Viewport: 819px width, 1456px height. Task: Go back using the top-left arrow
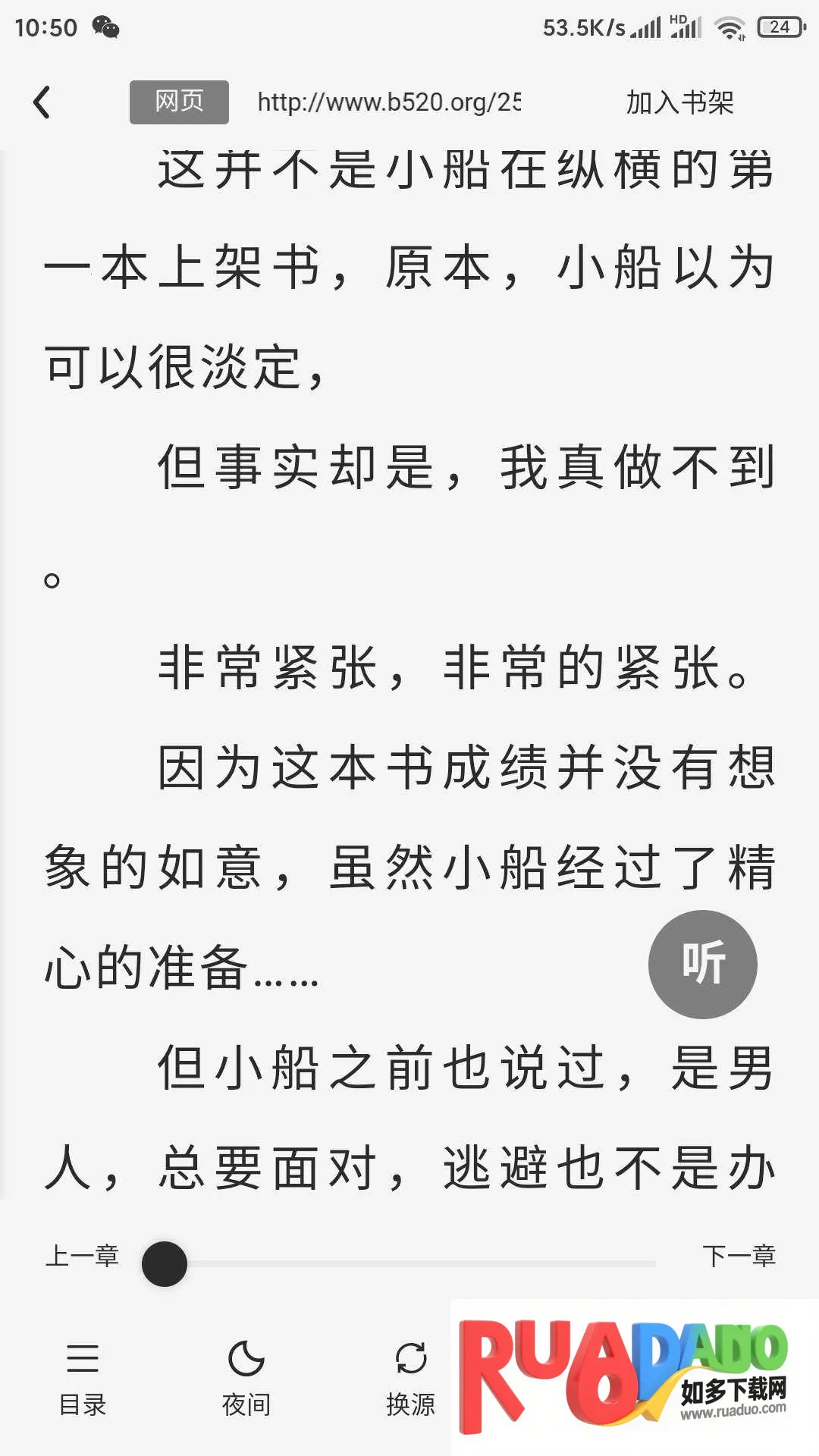tap(42, 102)
